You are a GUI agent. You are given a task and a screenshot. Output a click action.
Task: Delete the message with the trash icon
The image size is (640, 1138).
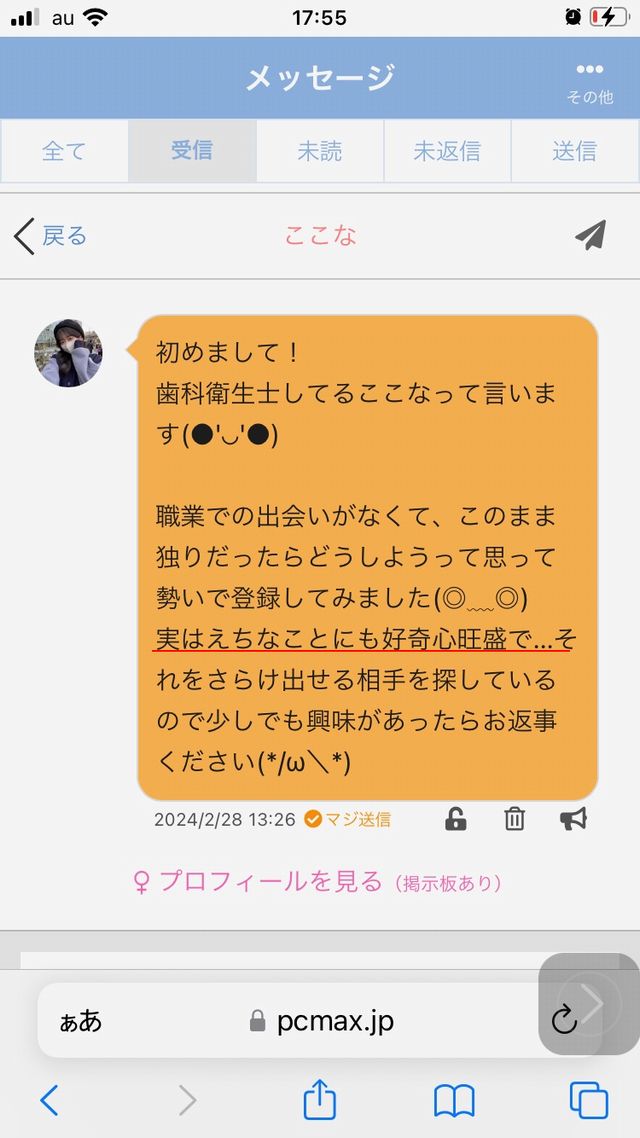[x=514, y=819]
